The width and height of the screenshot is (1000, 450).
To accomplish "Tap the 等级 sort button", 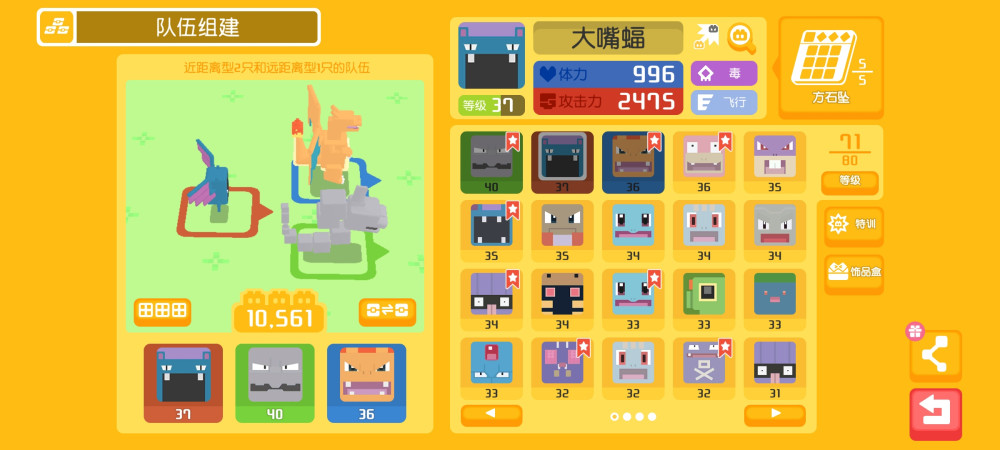I will click(x=849, y=182).
